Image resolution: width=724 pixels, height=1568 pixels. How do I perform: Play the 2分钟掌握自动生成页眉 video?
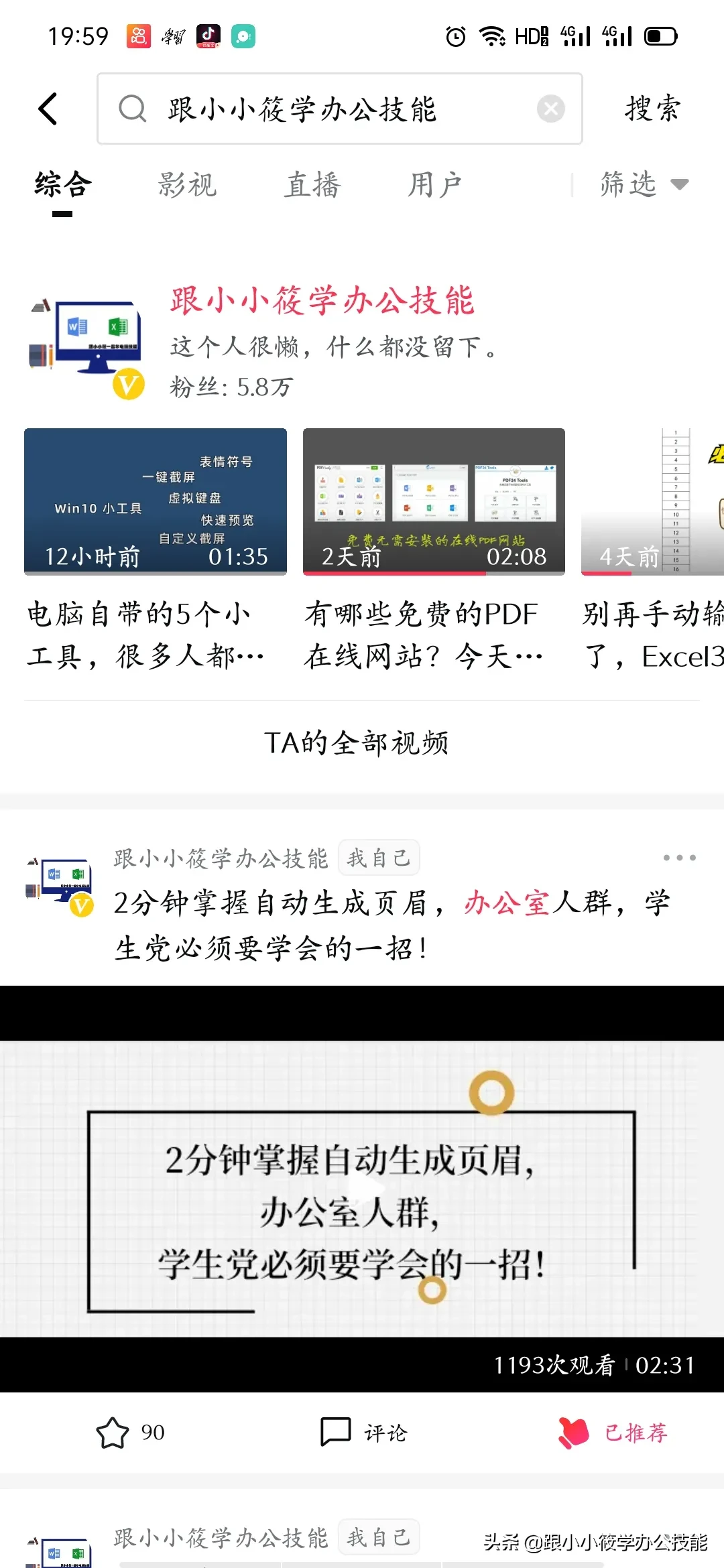362,1189
